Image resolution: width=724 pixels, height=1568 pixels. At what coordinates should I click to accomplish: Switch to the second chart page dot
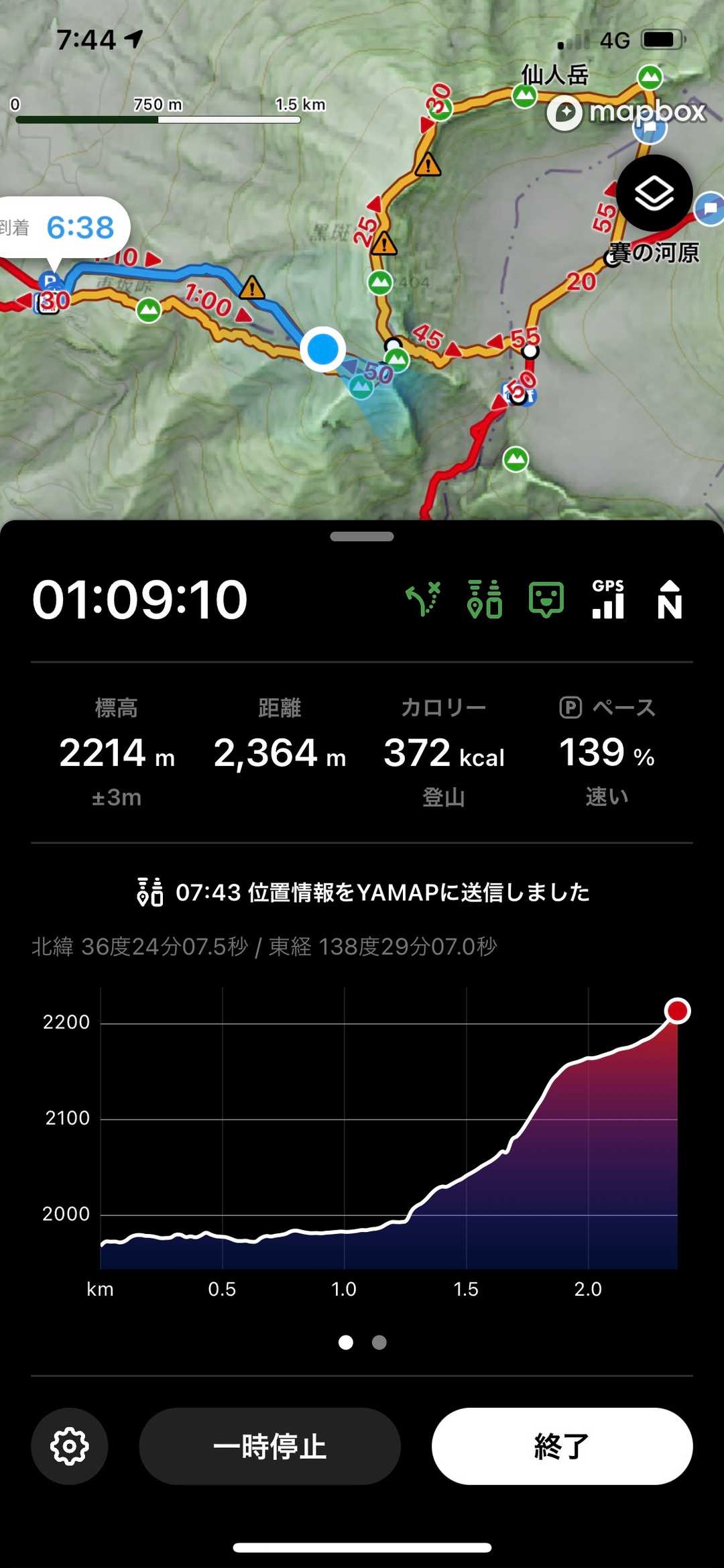pyautogui.click(x=379, y=1342)
